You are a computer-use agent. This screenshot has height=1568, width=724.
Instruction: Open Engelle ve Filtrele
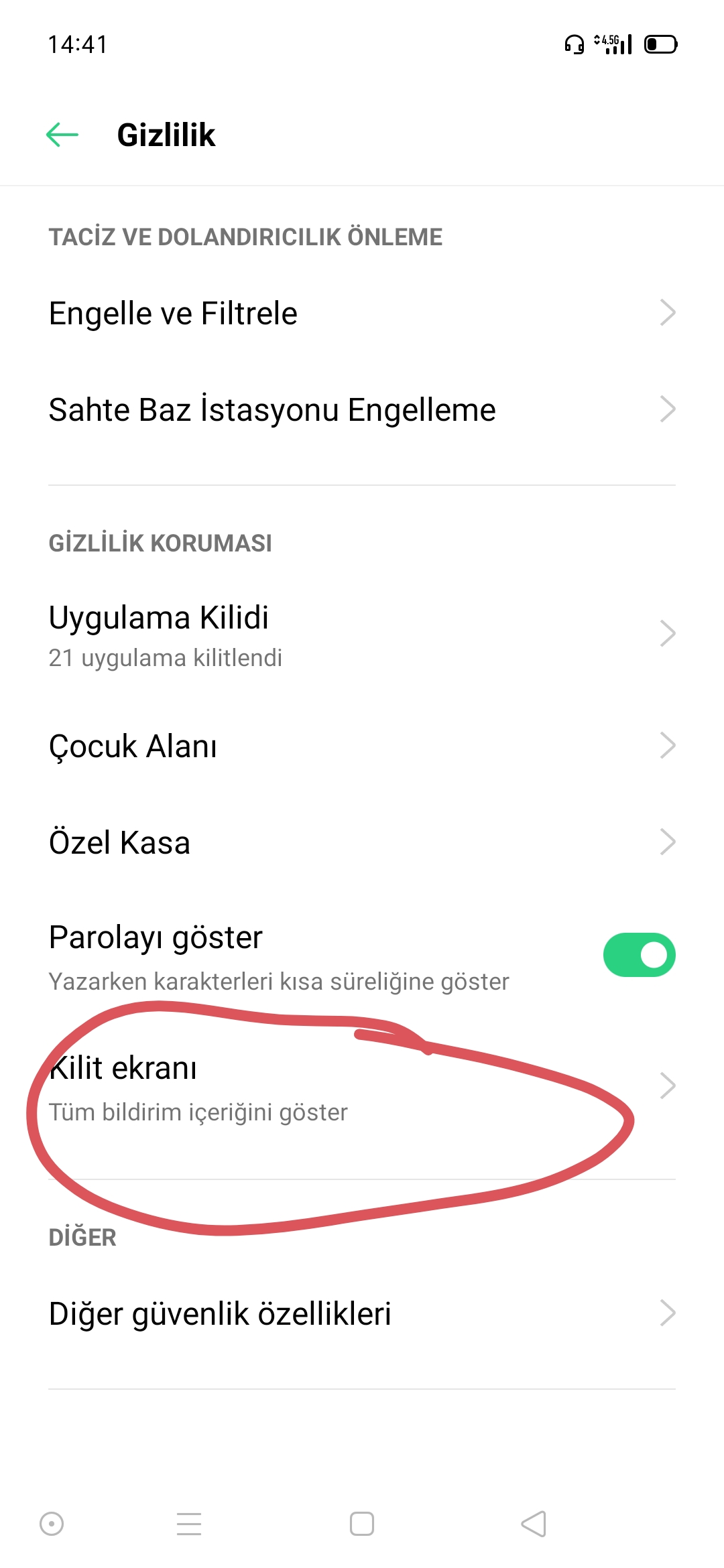point(362,313)
